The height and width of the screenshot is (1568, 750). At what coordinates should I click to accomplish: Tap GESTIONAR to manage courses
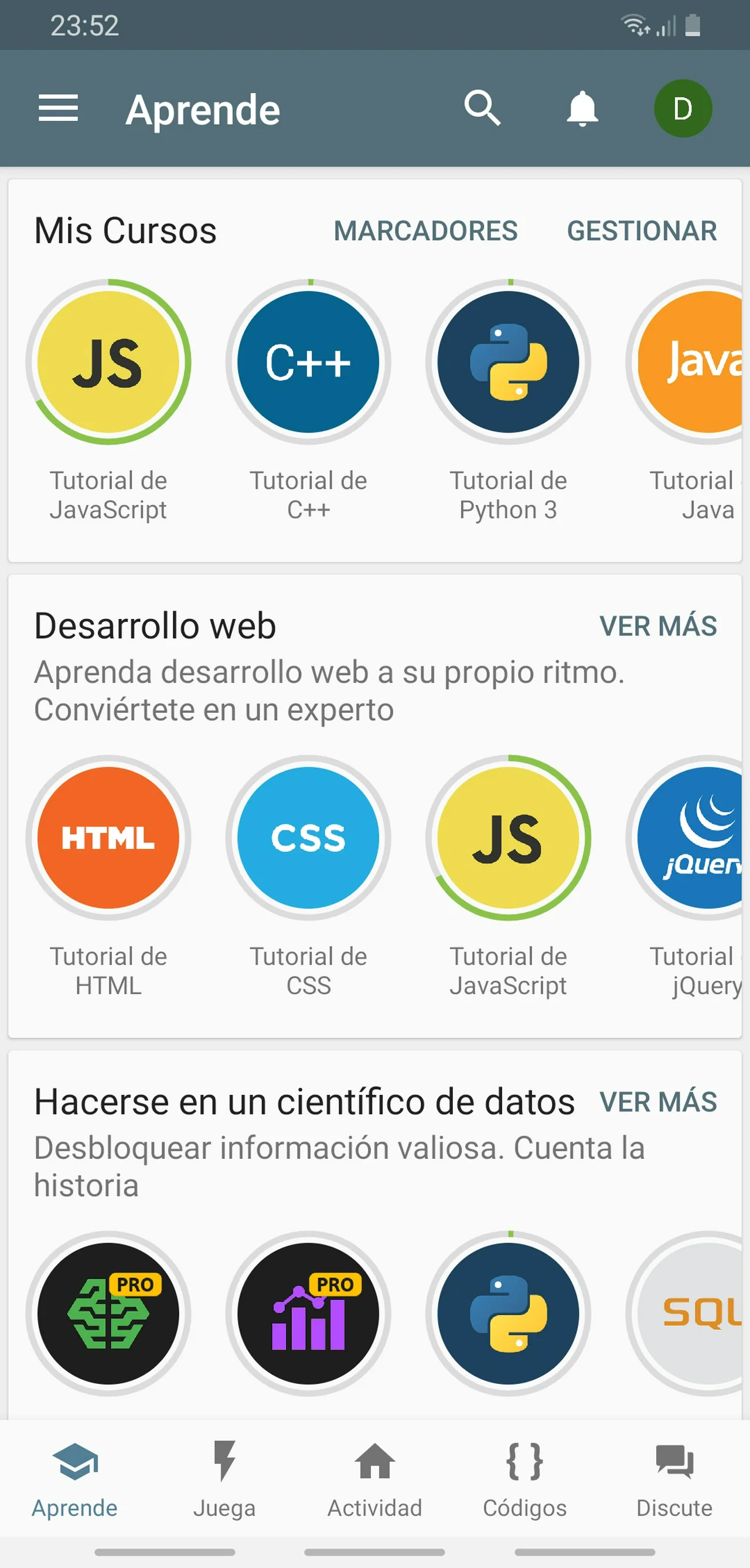pos(642,232)
